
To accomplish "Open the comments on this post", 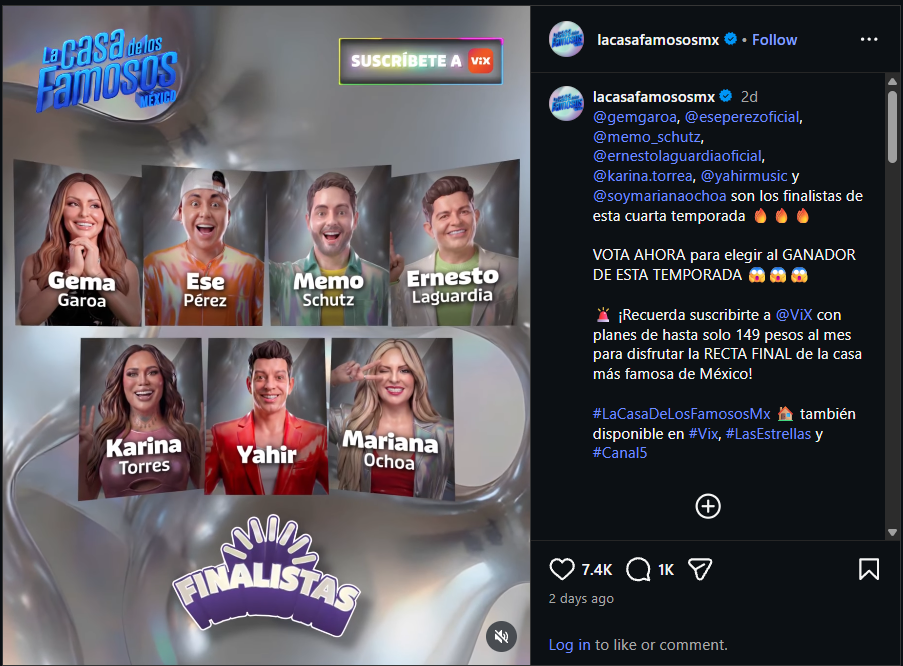I will pyautogui.click(x=638, y=569).
